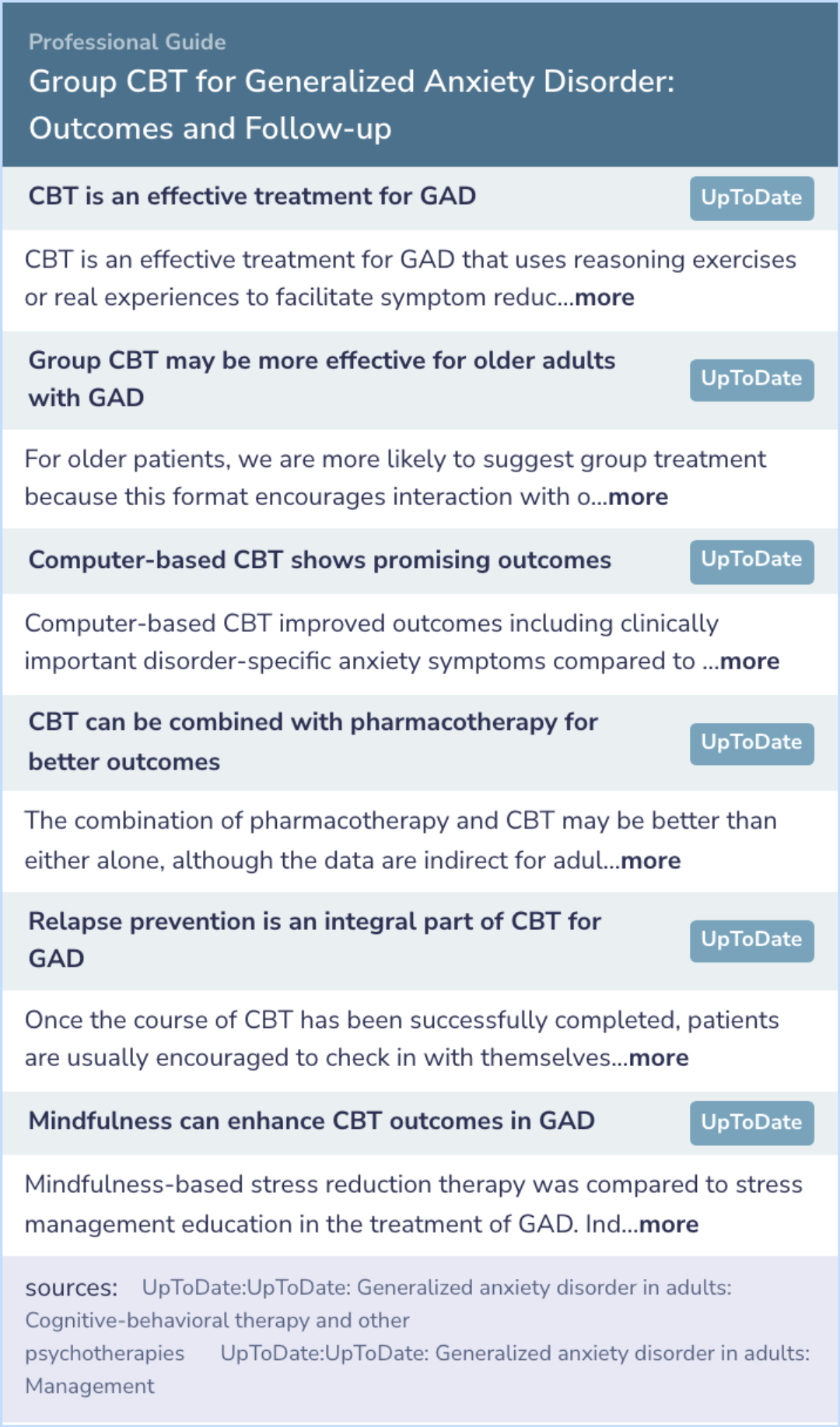Image resolution: width=840 pixels, height=1427 pixels.
Task: Open source Generalized anxiety disorder in adults: Management
Action: [x=418, y=1369]
